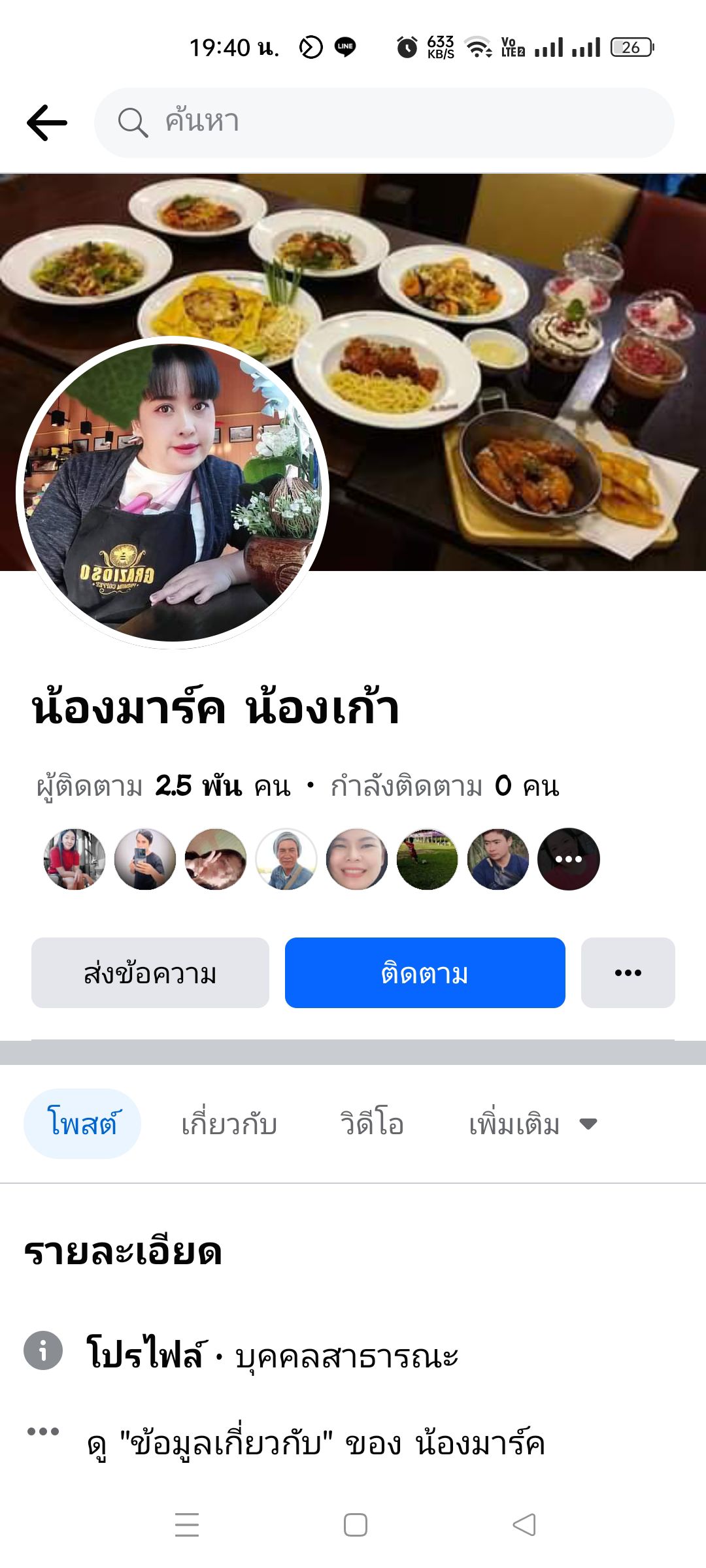Open the system recent apps button
Viewport: 706px width, 1568px height.
187,1525
